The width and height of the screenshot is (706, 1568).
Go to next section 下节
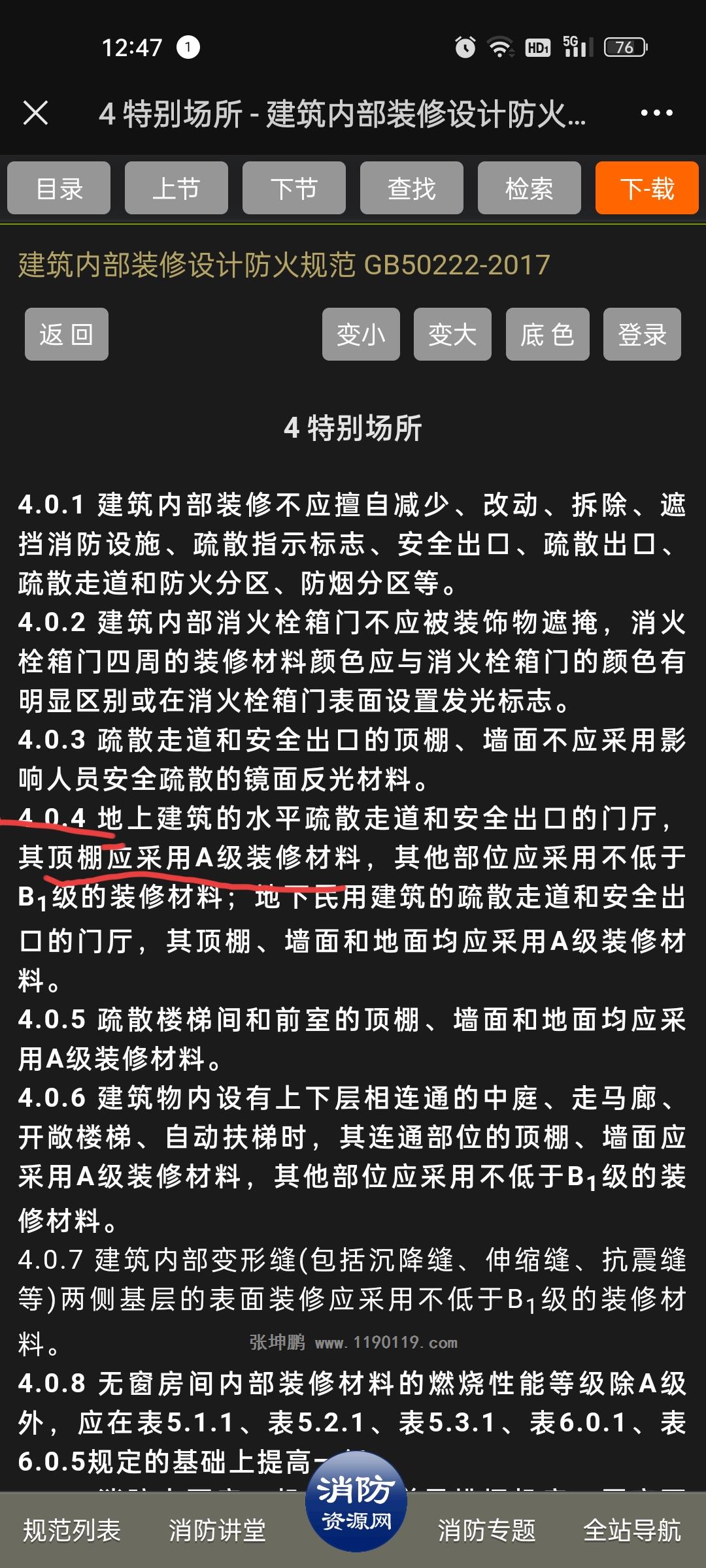pyautogui.click(x=294, y=188)
